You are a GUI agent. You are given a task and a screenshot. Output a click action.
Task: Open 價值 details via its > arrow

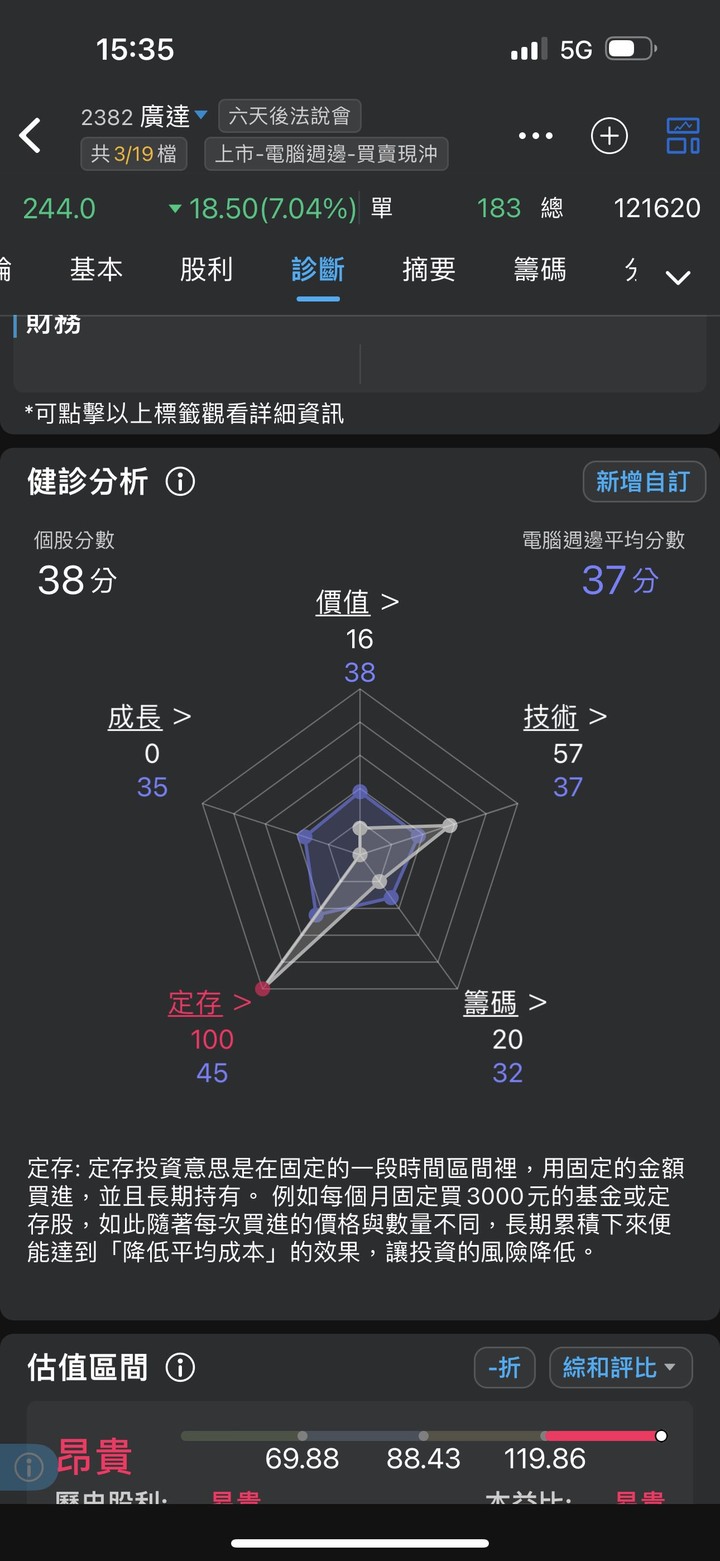pos(390,601)
